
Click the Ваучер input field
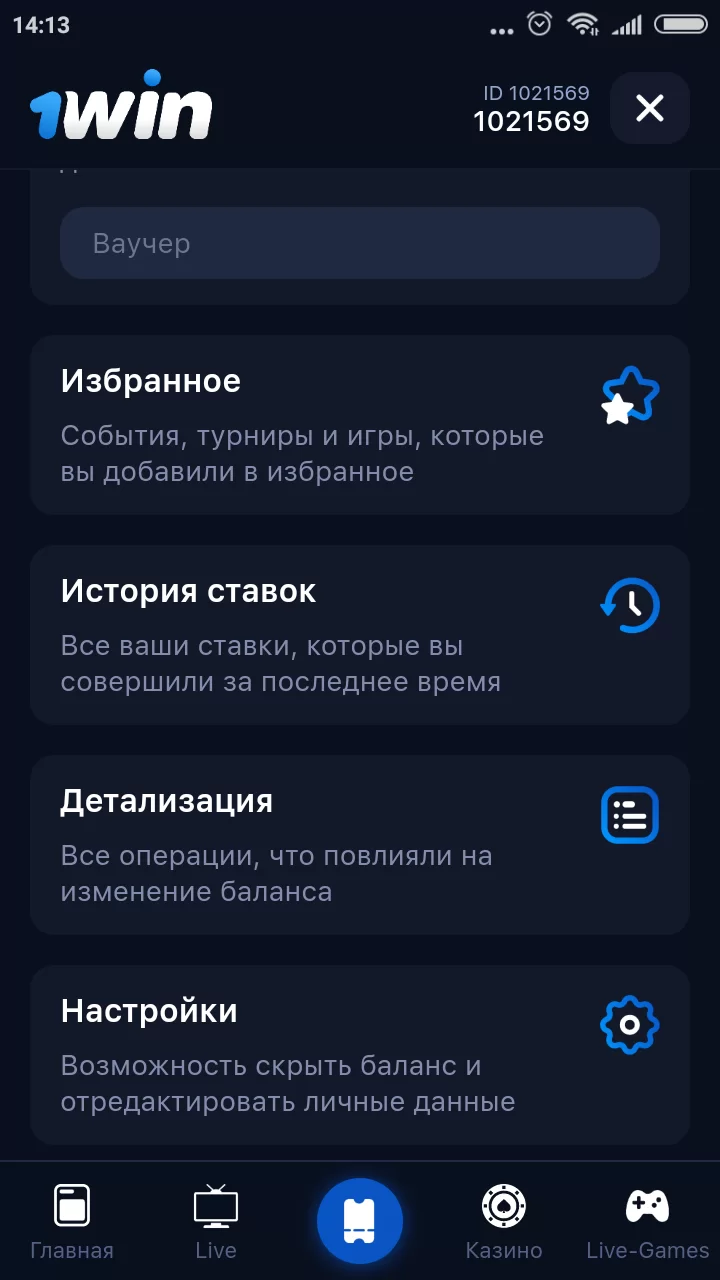360,243
